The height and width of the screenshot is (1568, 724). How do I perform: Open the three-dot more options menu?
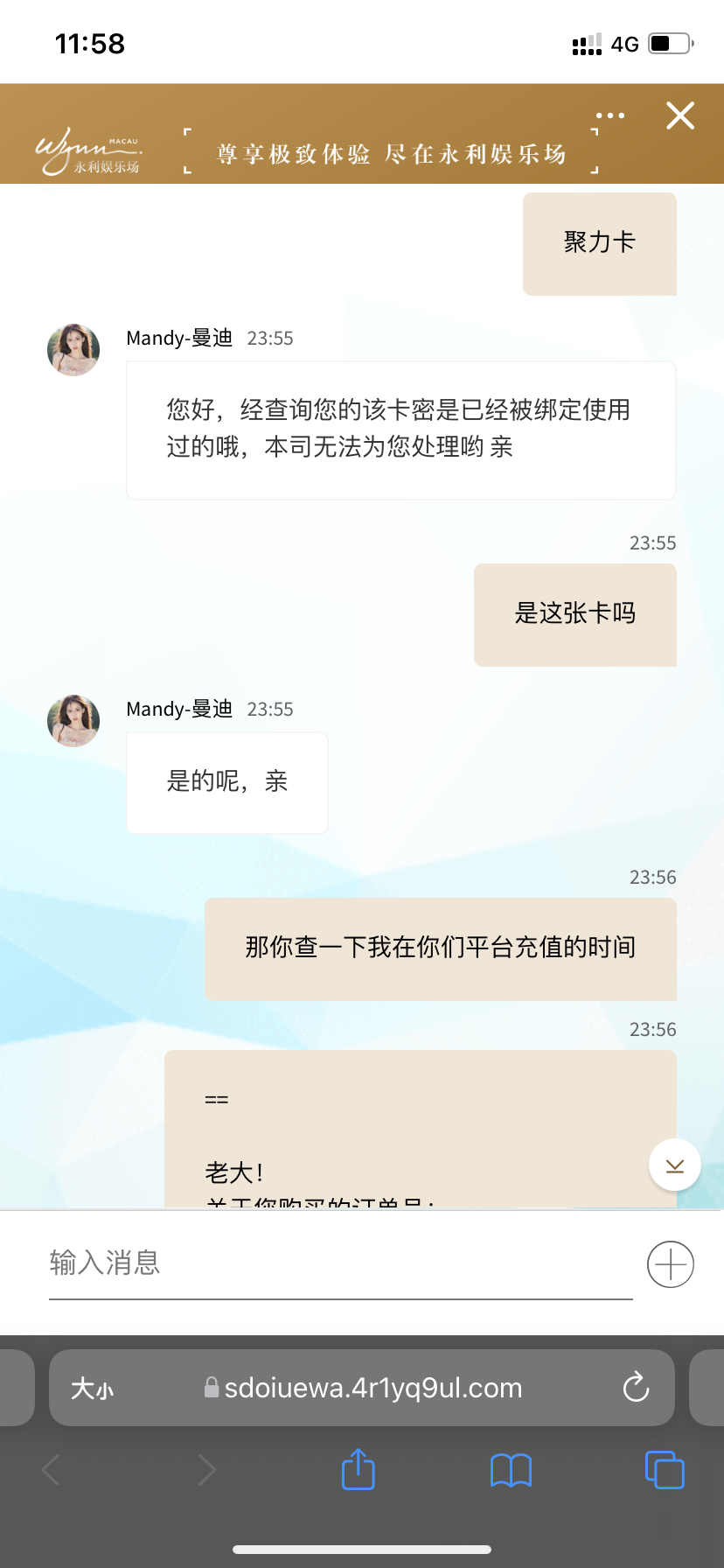[x=610, y=115]
